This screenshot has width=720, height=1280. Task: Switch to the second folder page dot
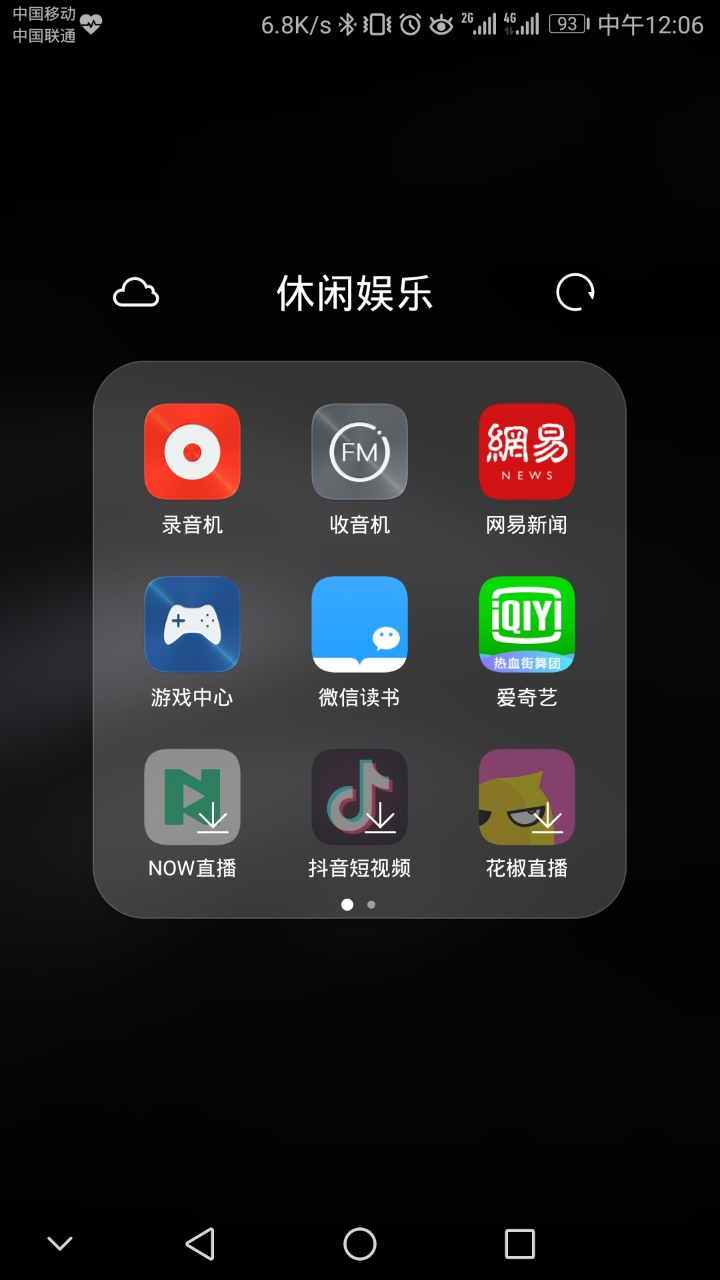pyautogui.click(x=371, y=904)
